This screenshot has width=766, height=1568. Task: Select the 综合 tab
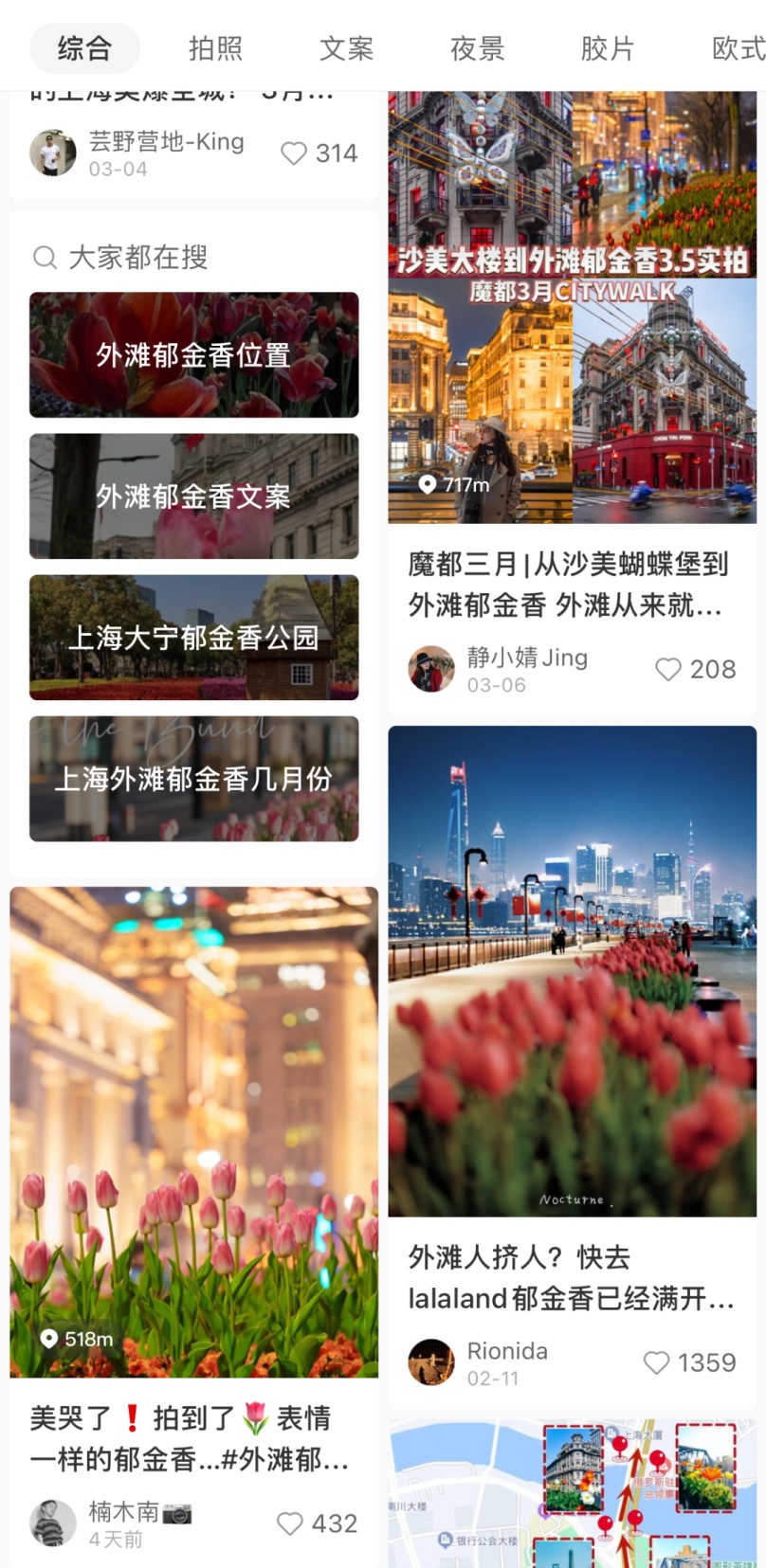point(85,48)
